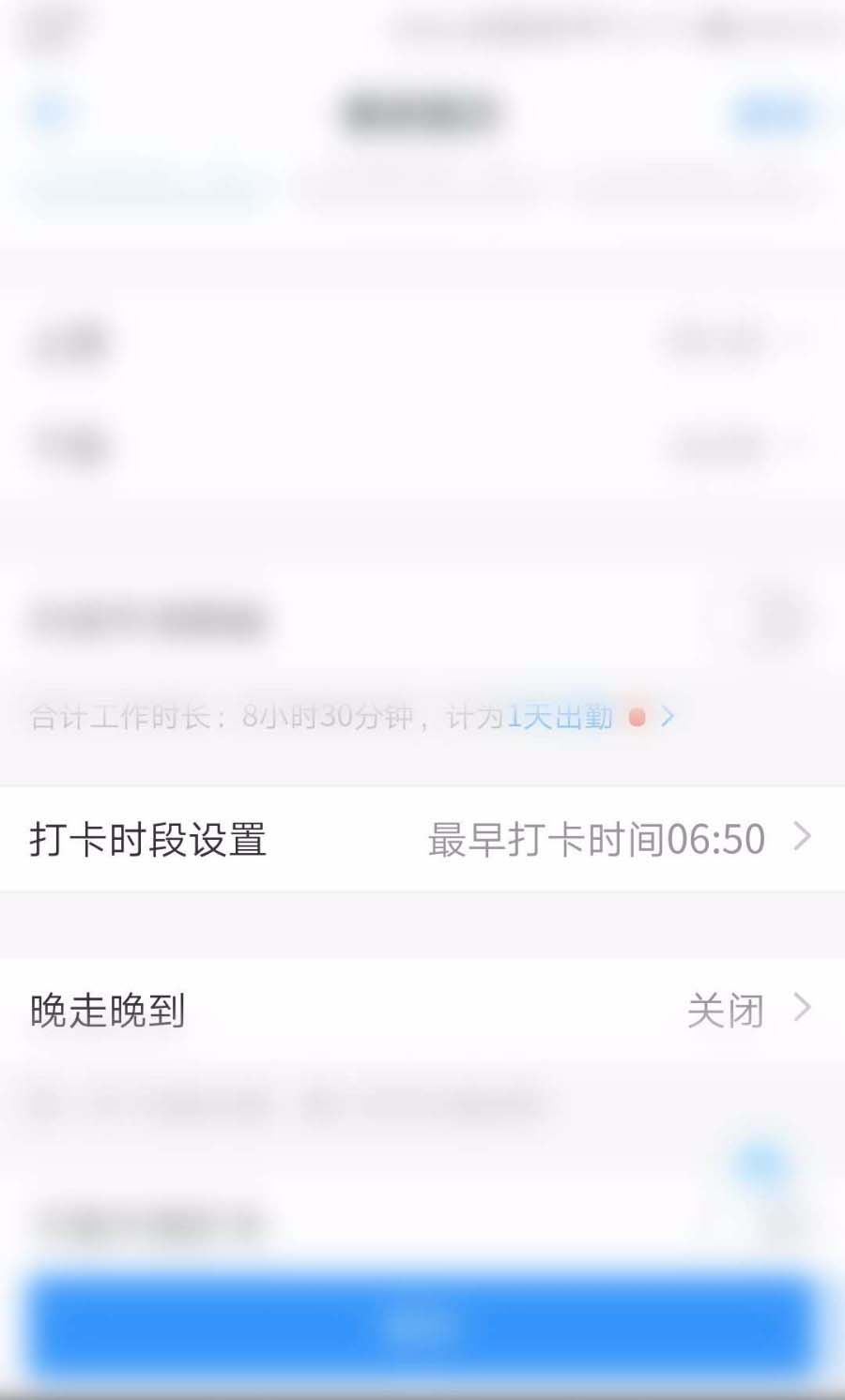Open 打卡时段设置 row
The height and width of the screenshot is (1400, 845).
[422, 839]
